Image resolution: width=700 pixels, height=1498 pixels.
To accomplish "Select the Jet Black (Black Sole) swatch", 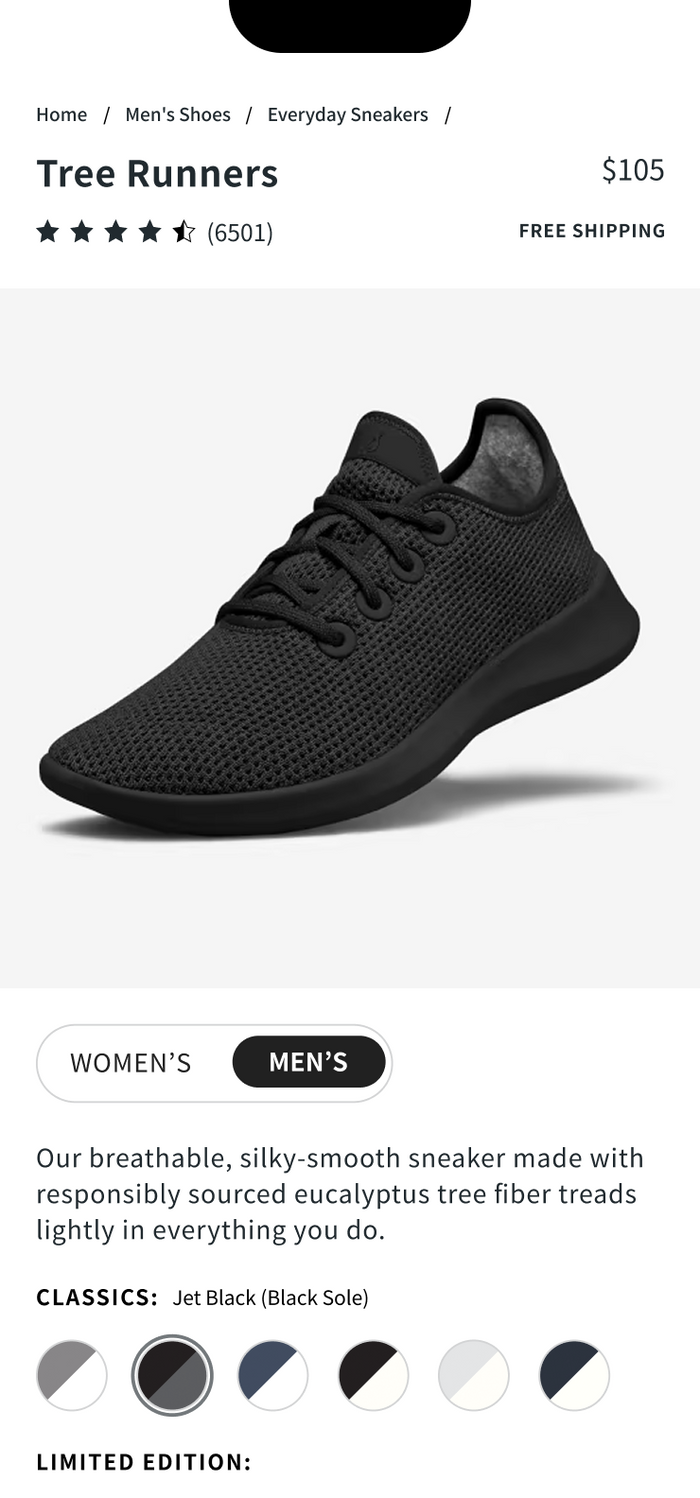I will coord(172,1376).
